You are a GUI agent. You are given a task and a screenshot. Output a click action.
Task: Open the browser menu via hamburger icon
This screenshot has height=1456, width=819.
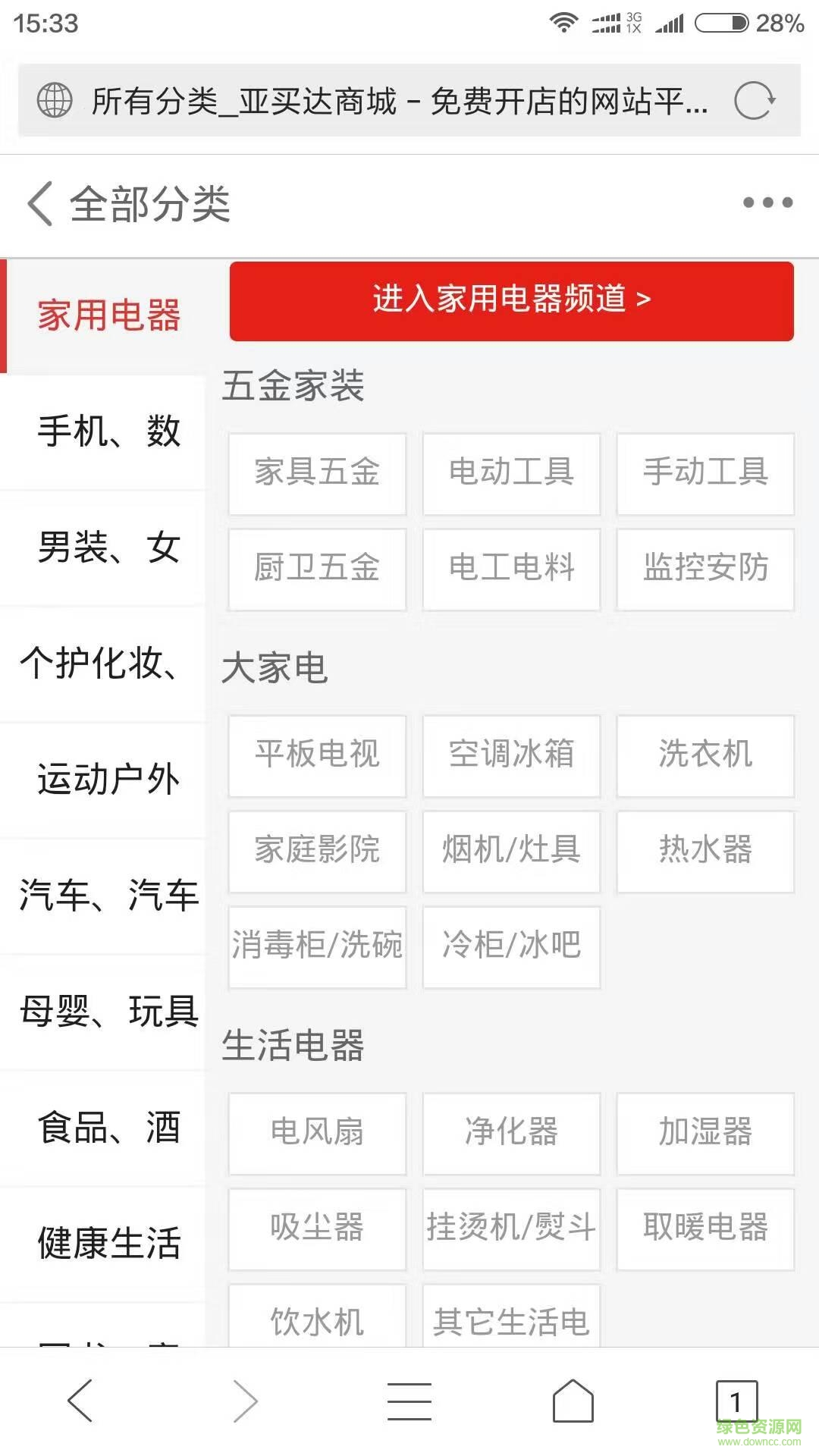[409, 1398]
